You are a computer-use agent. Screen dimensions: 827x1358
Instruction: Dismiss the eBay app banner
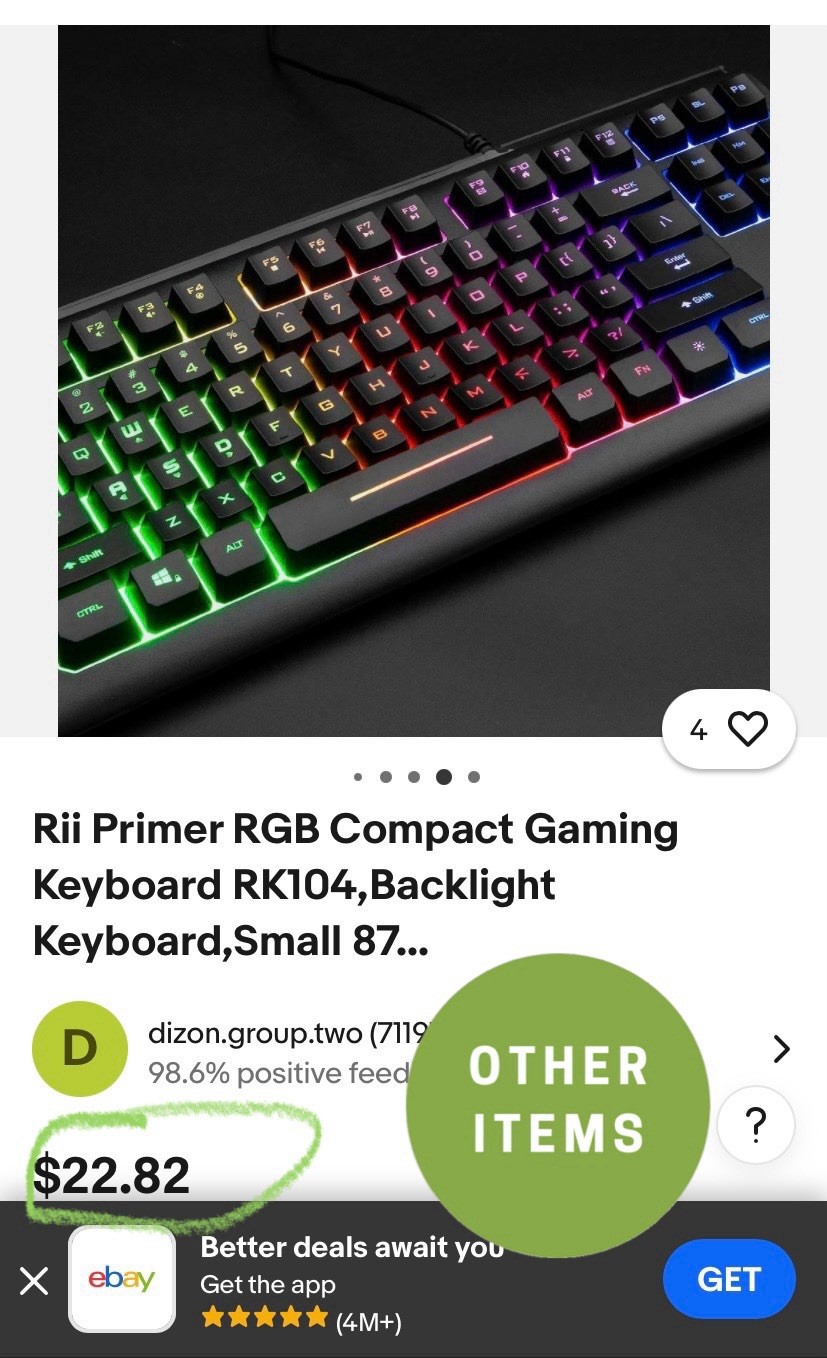pos(34,1280)
